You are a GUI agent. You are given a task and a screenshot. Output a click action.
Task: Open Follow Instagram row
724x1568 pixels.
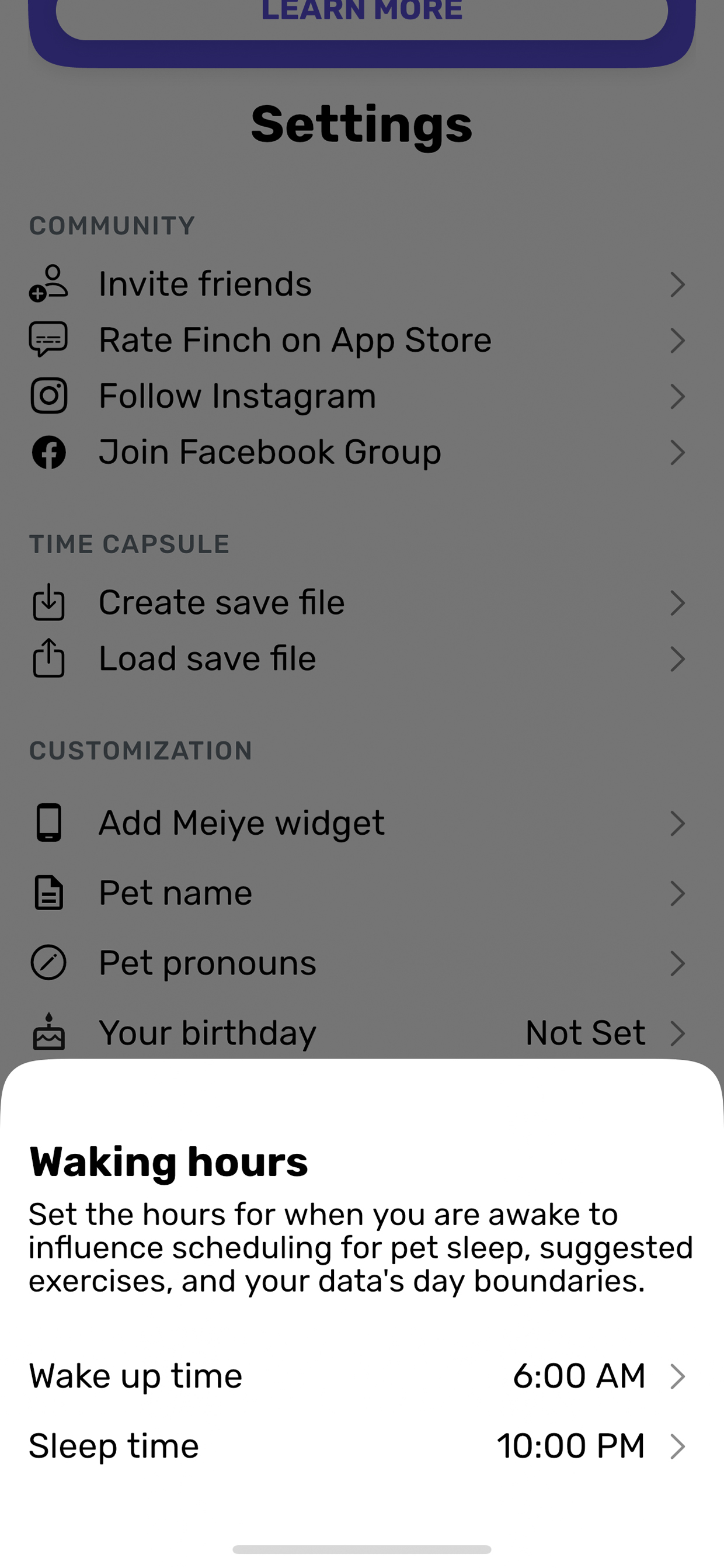click(361, 396)
